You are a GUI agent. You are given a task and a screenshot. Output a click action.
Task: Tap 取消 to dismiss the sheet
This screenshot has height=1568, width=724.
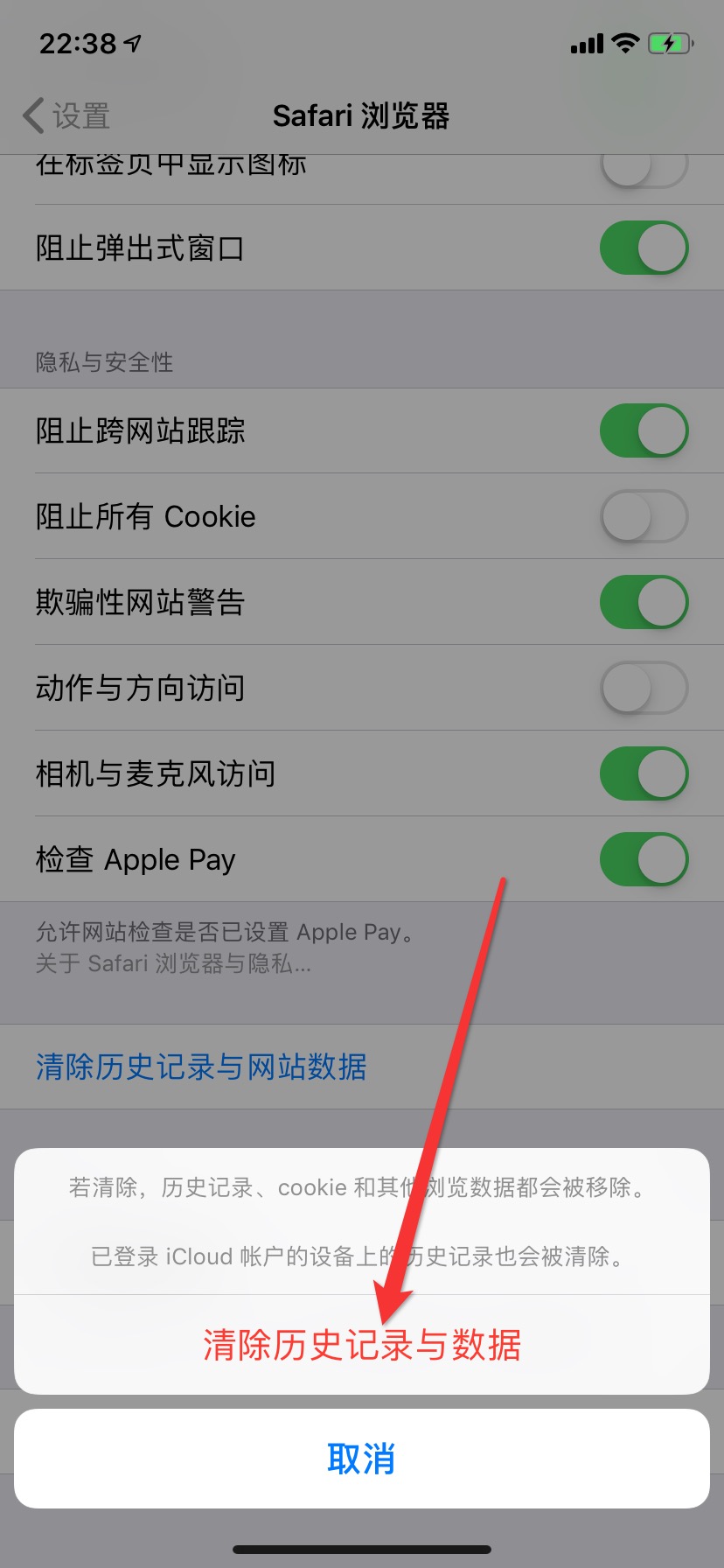point(361,1459)
